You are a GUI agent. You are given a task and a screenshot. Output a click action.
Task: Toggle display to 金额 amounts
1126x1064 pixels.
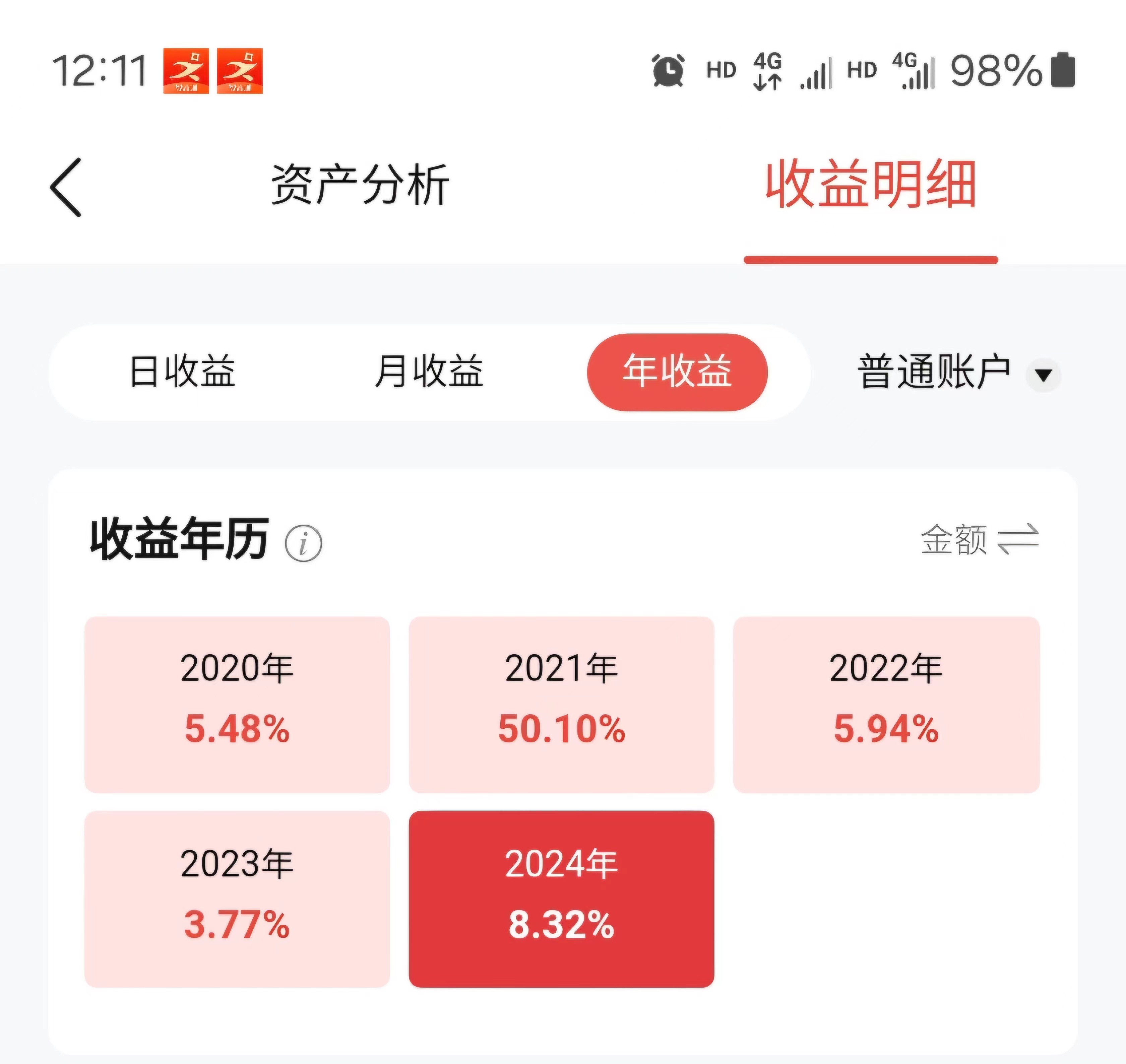pos(979,539)
